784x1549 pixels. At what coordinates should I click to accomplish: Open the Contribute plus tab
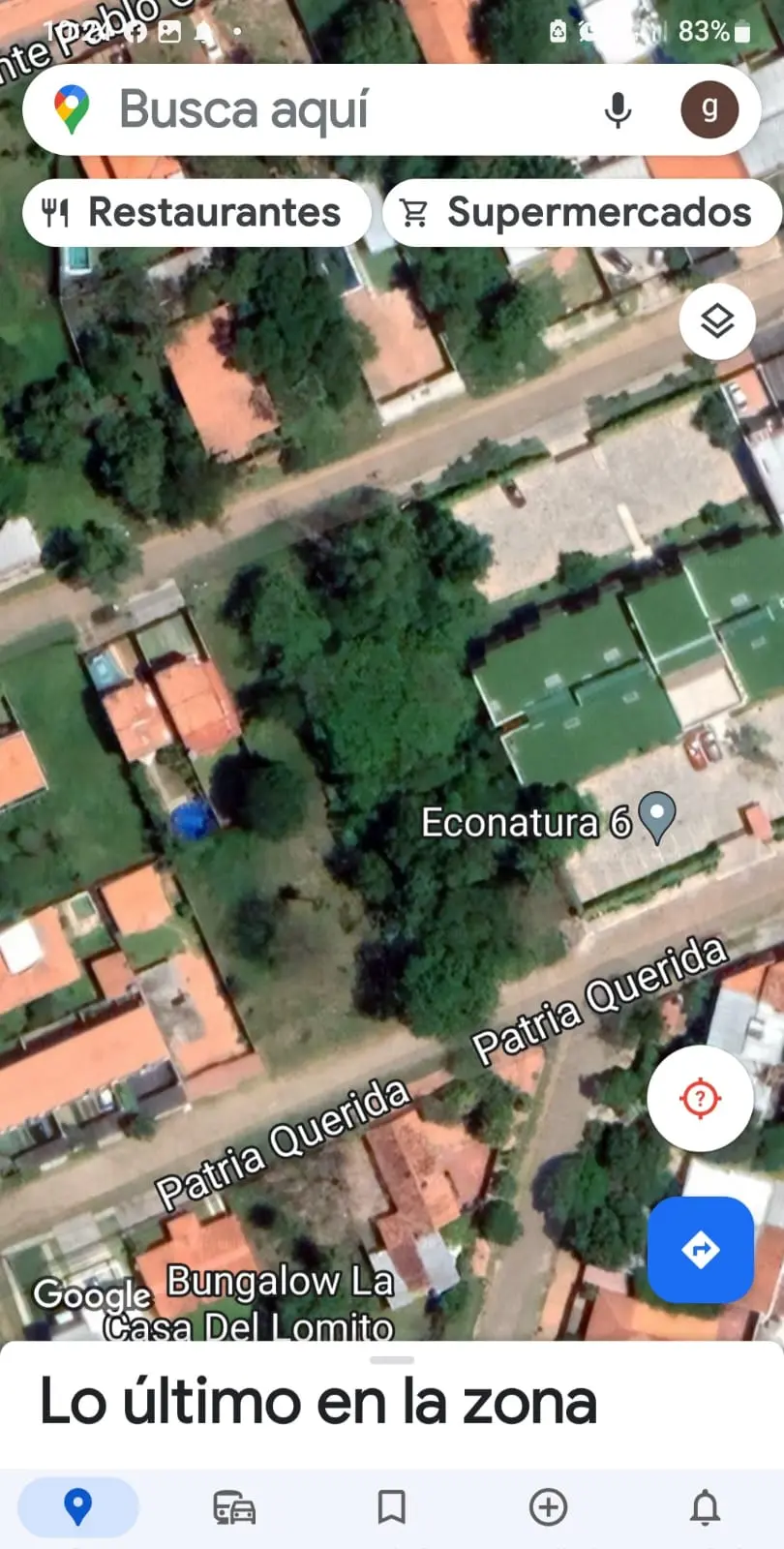coord(548,1507)
